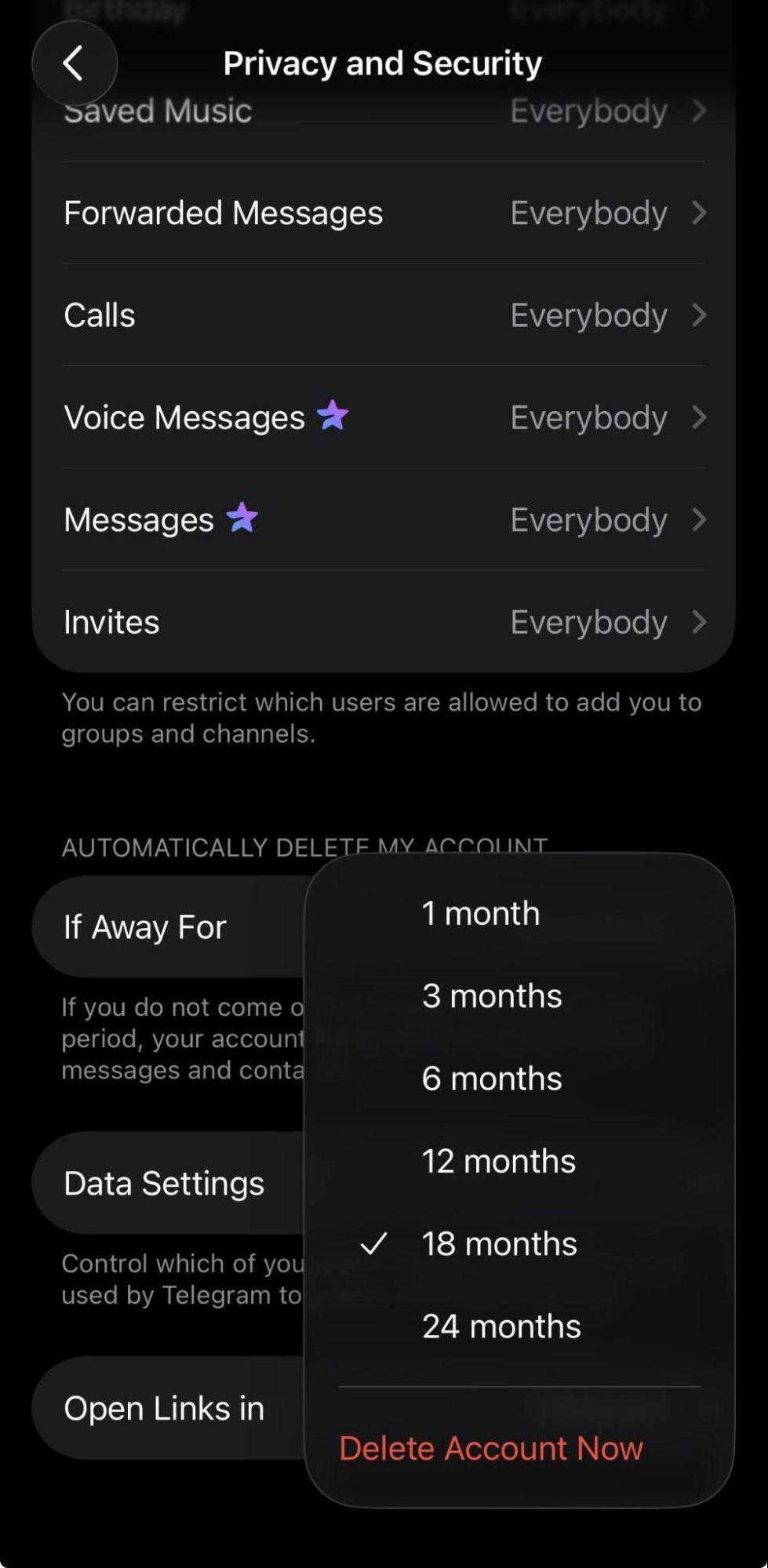Choose 3 months from the list
The height and width of the screenshot is (1568, 768).
[x=519, y=995]
